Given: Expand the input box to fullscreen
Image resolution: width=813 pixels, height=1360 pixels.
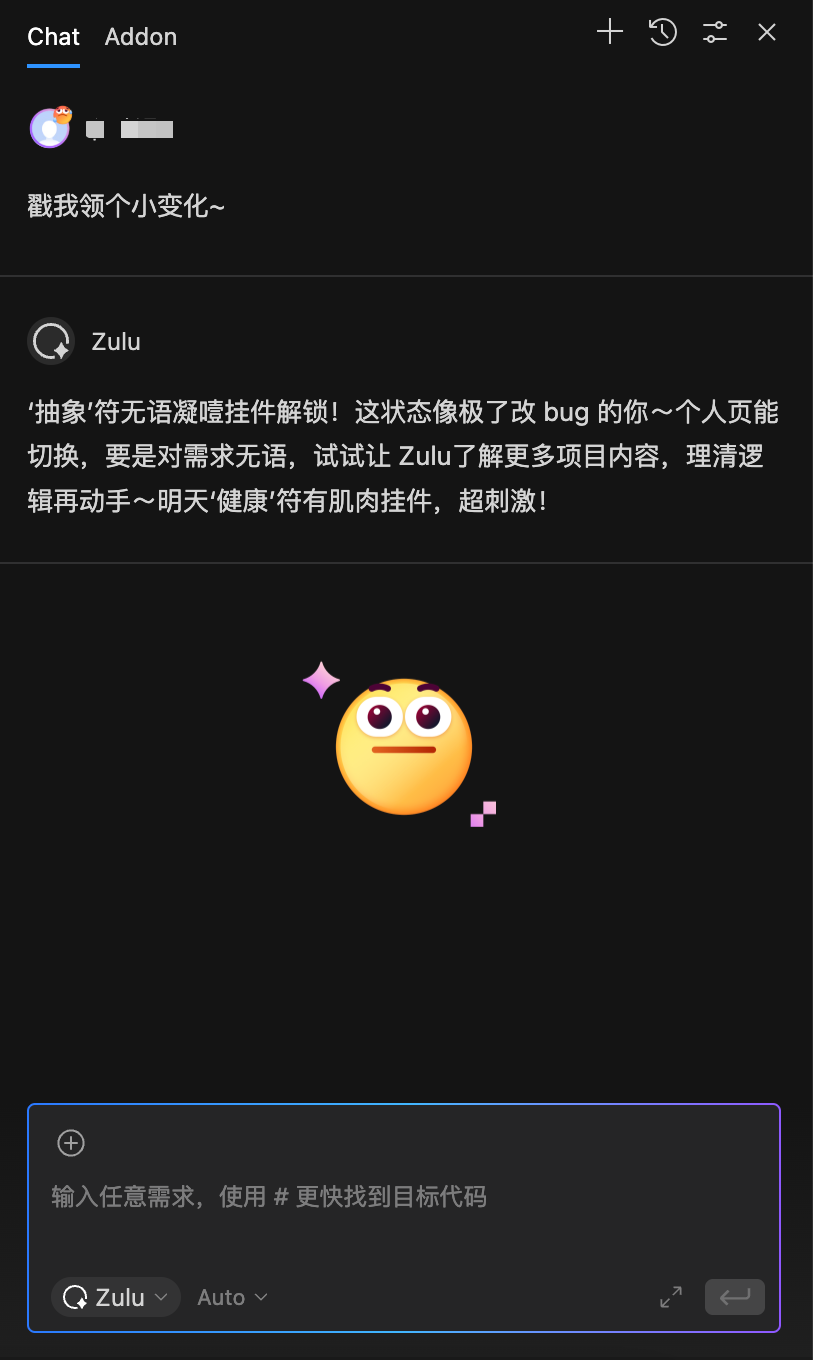Looking at the screenshot, I should point(671,1297).
